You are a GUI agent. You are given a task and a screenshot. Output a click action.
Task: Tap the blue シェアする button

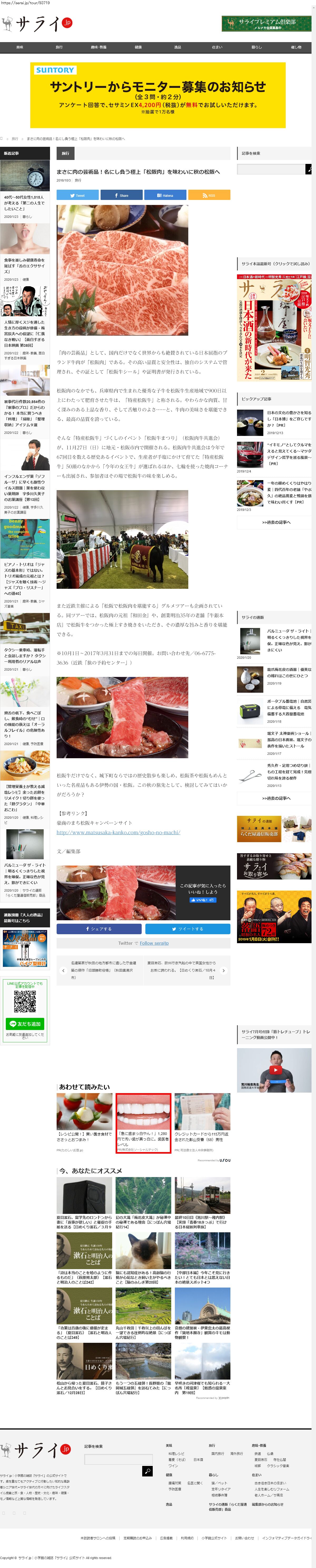(x=99, y=929)
